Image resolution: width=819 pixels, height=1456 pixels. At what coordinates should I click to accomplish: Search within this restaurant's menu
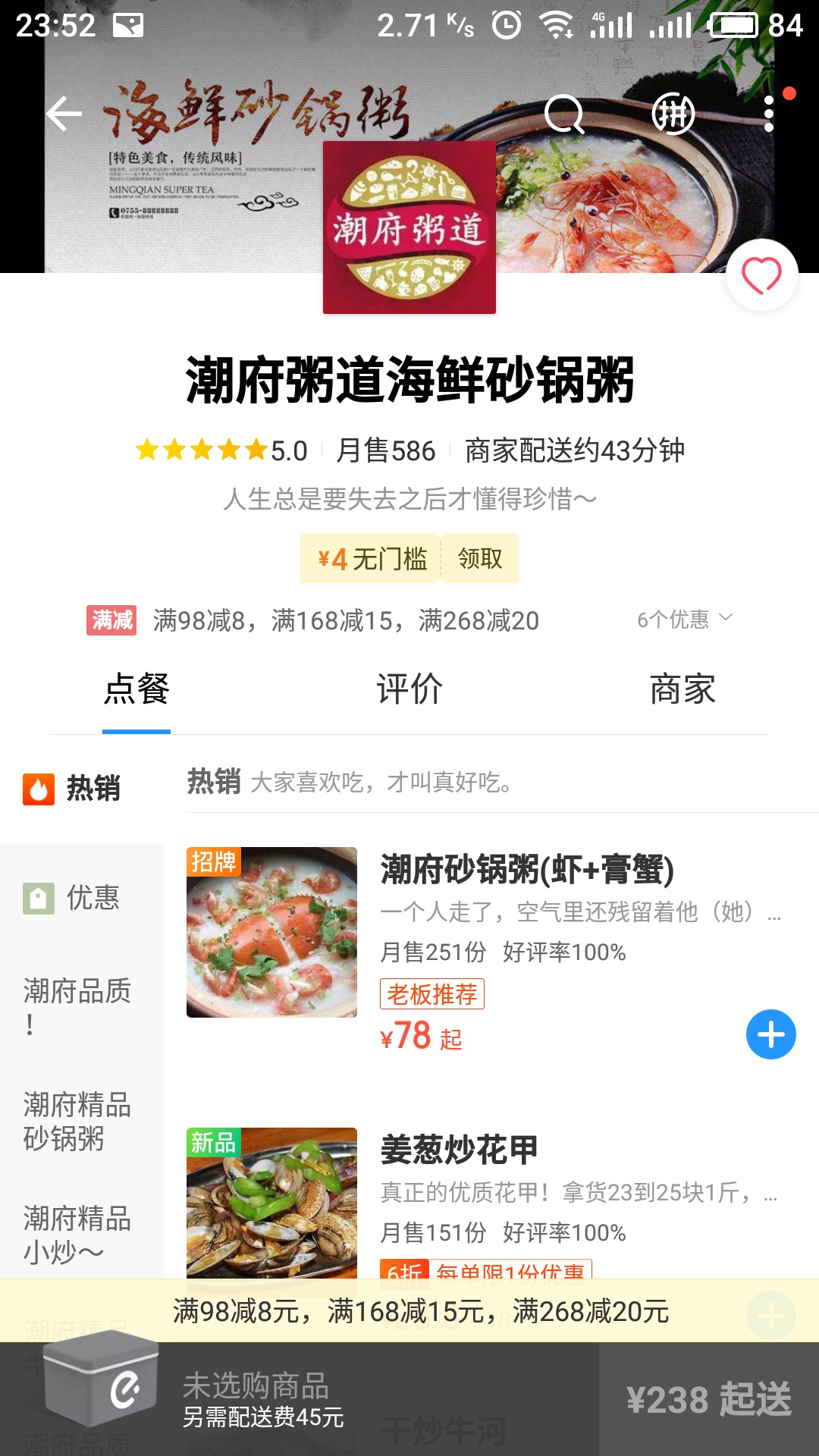pos(565,115)
